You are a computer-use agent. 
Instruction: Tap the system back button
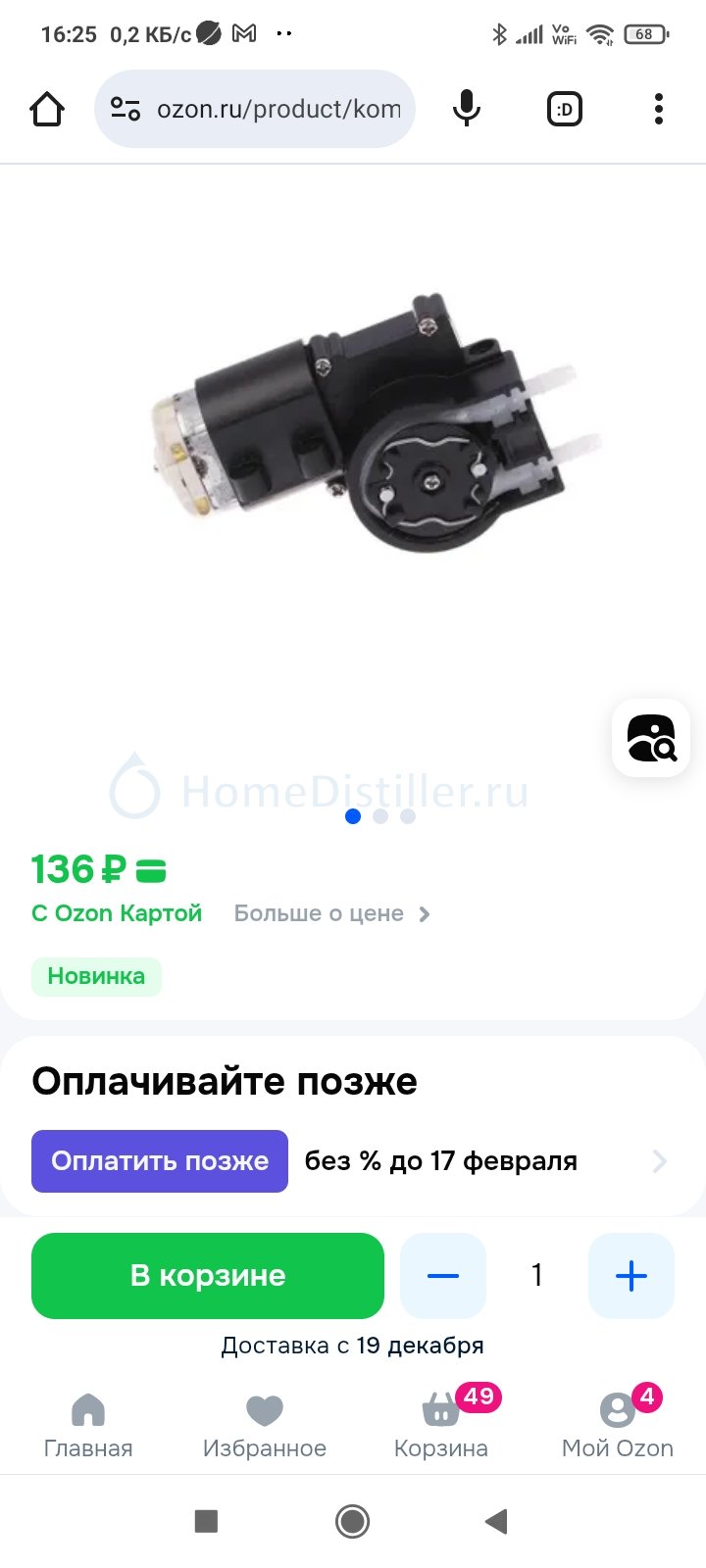click(496, 1521)
